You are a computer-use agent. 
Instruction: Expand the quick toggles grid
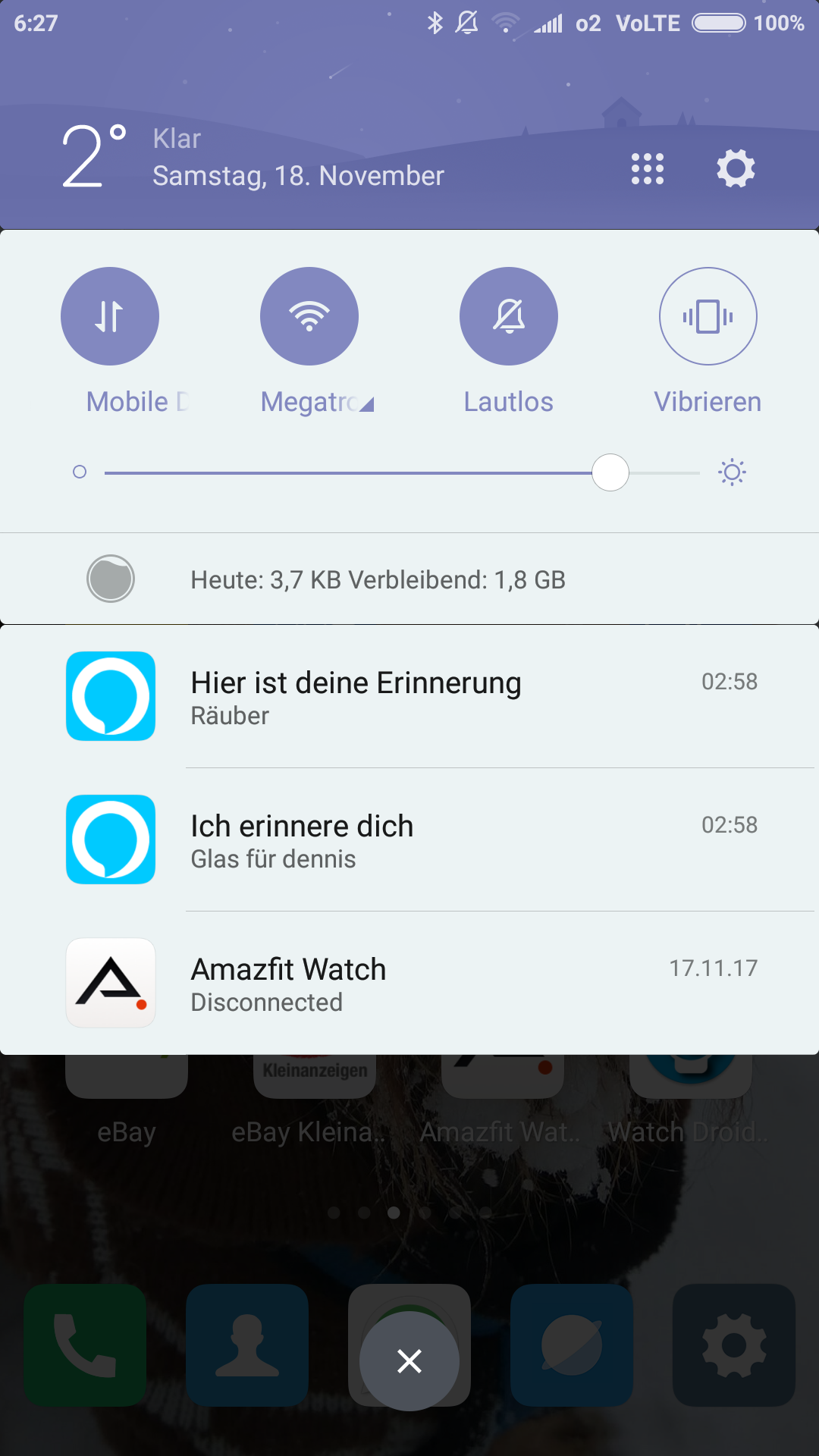pyautogui.click(x=648, y=168)
